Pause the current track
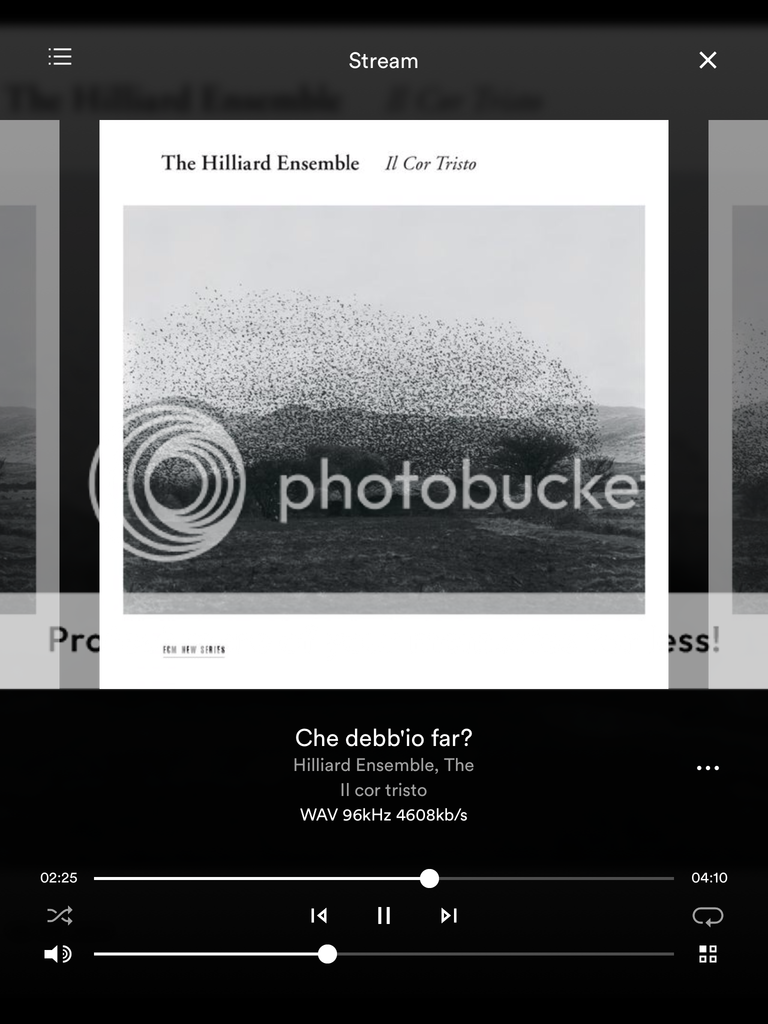This screenshot has width=768, height=1024. (x=384, y=915)
